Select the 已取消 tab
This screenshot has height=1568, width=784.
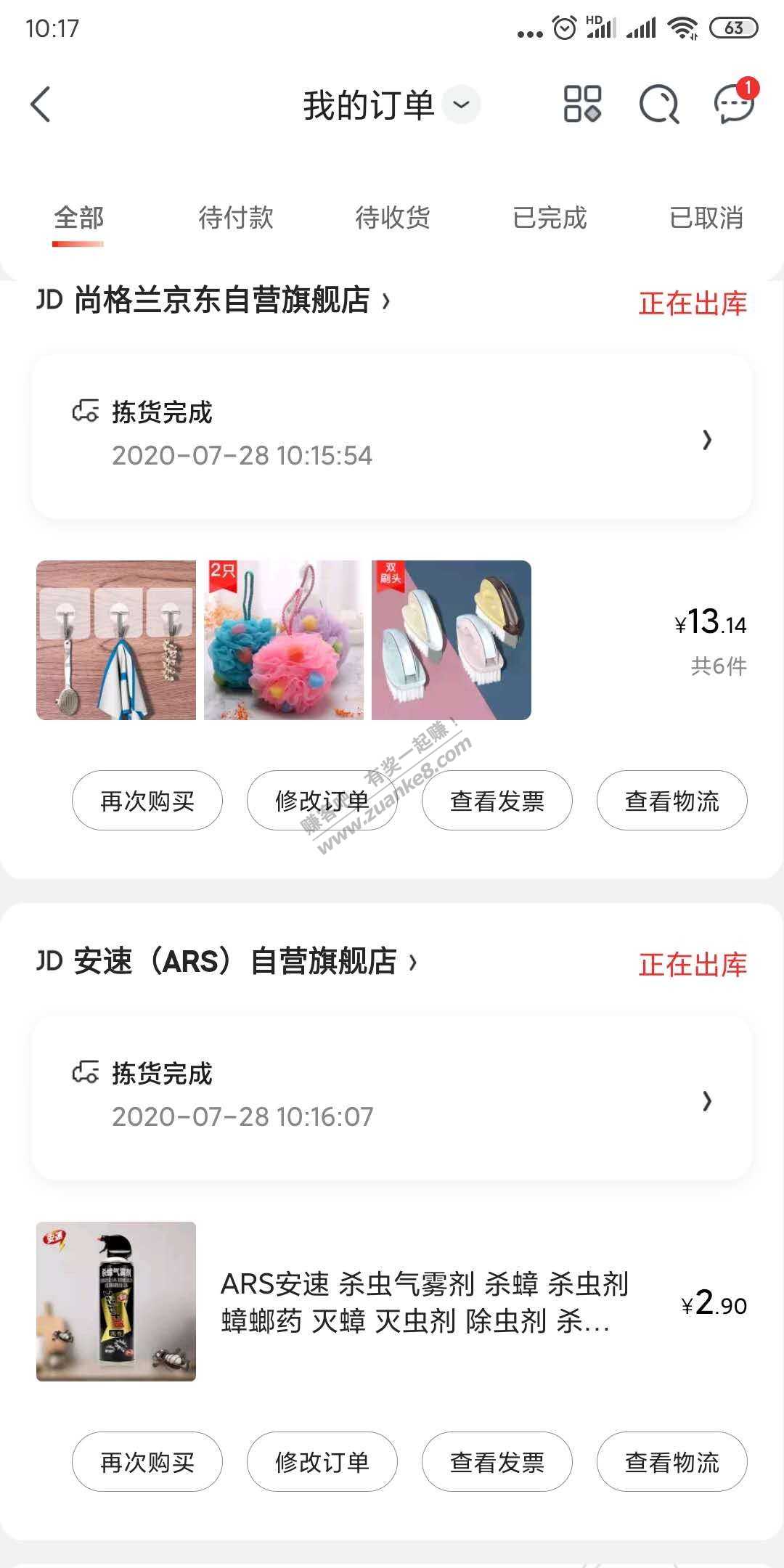(x=706, y=218)
